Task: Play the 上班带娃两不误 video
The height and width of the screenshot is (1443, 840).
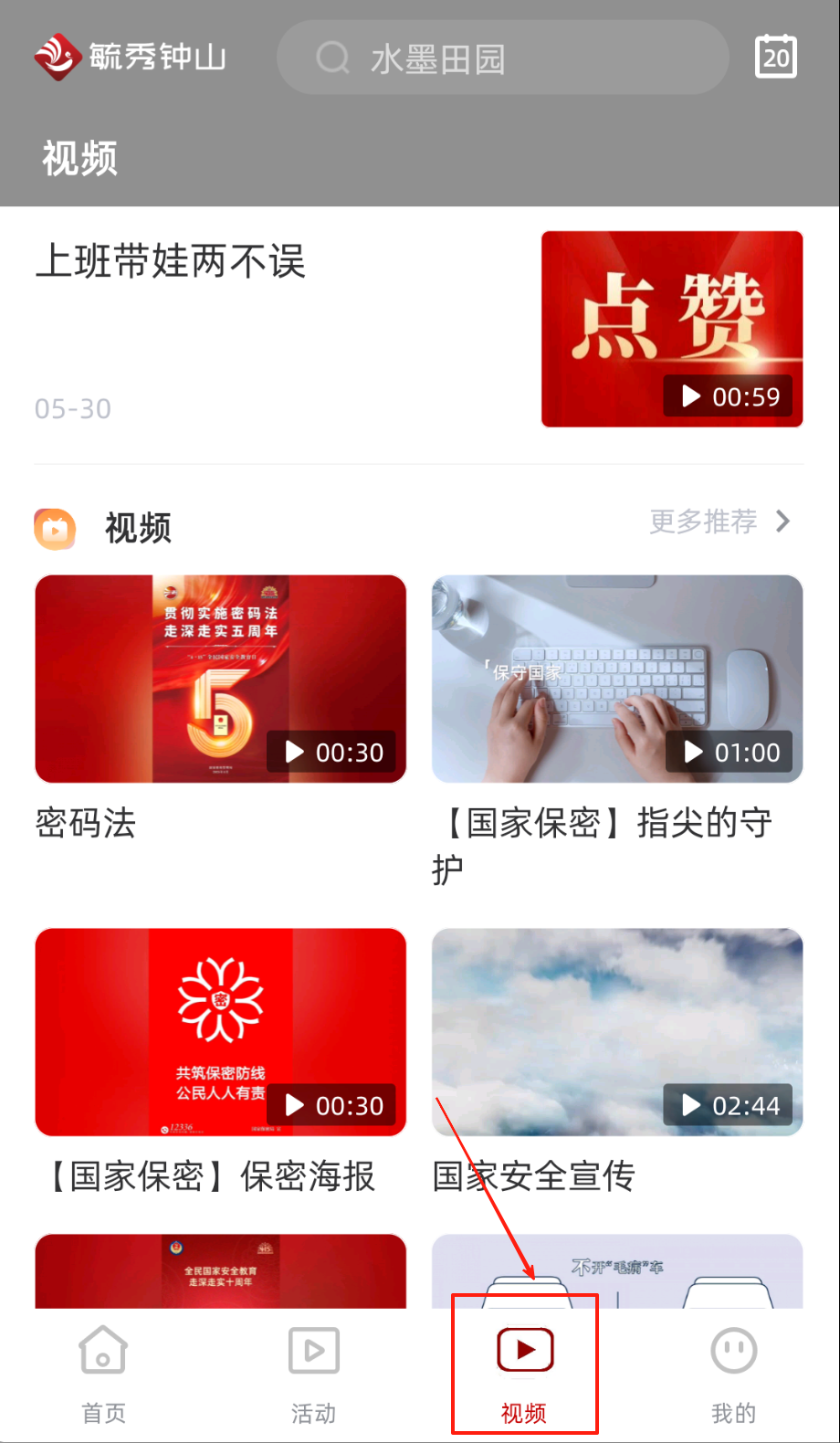Action: [671, 329]
